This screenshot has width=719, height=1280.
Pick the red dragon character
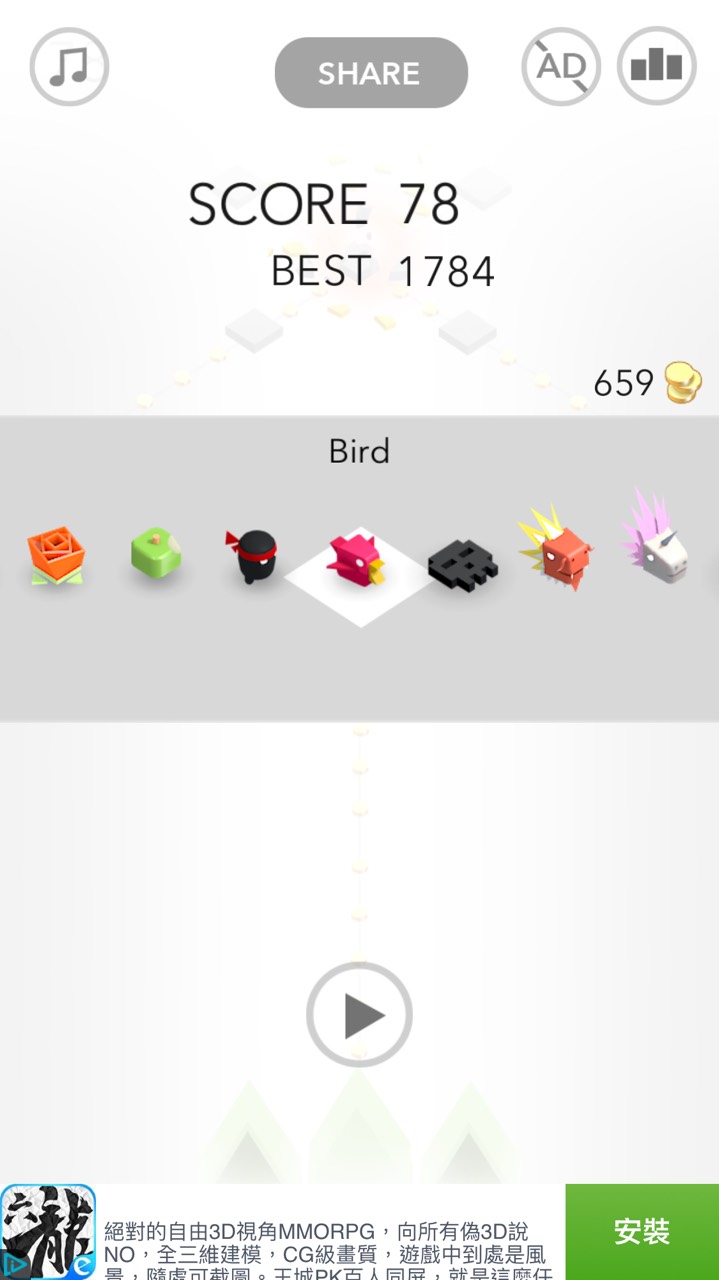tap(557, 550)
